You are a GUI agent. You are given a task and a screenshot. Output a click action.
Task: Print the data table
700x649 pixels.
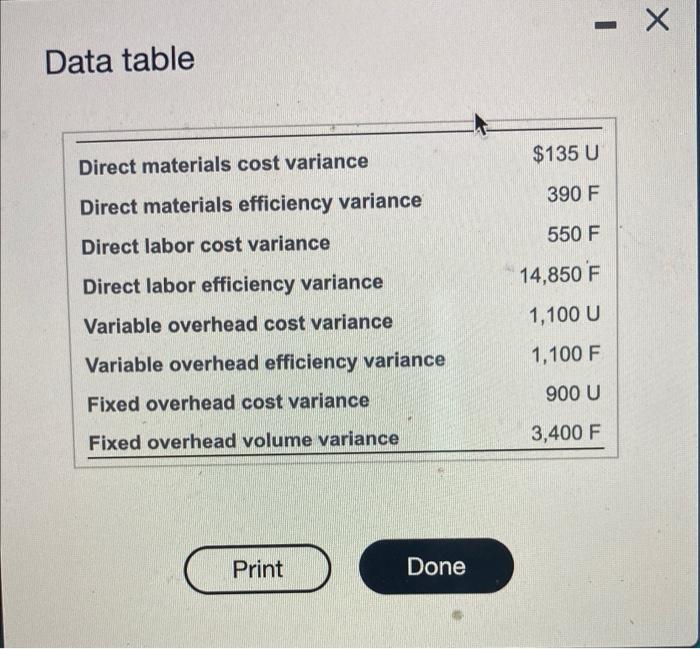258,569
